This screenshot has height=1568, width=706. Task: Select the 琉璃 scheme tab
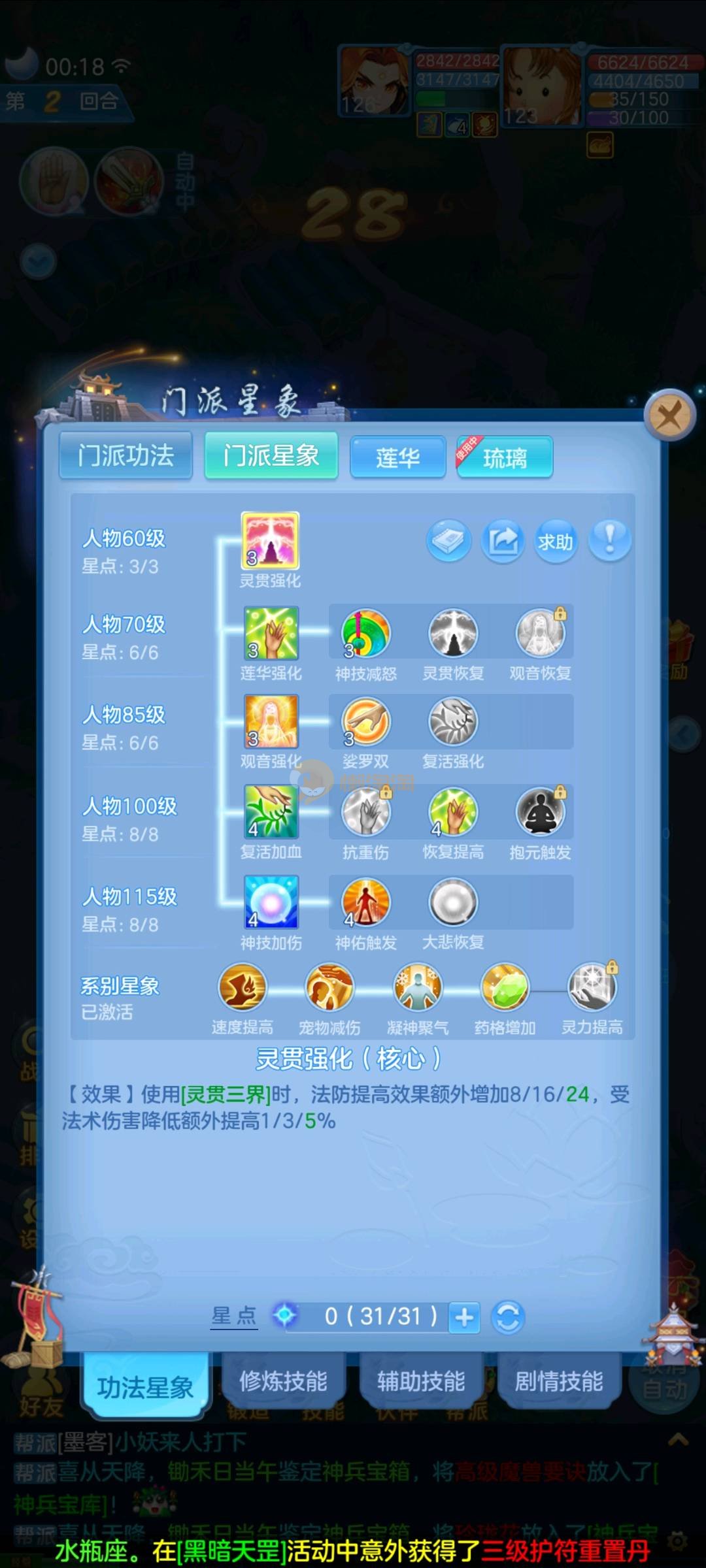tap(505, 457)
